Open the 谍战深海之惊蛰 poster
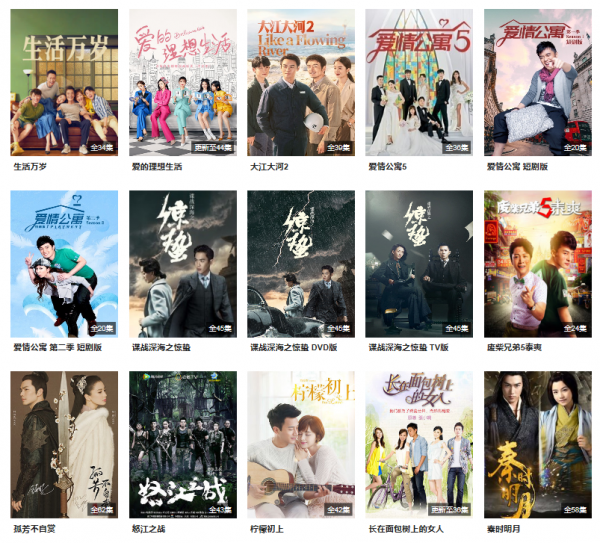600x543 pixels. click(x=182, y=264)
